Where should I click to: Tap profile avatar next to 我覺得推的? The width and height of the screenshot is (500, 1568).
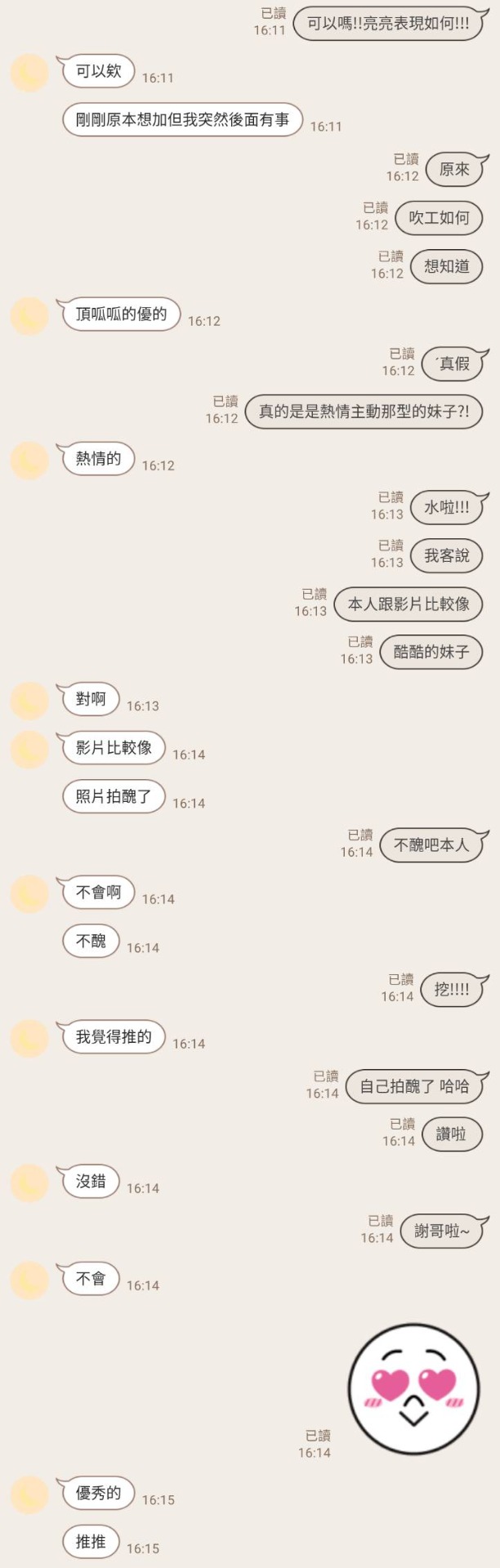[29, 1039]
